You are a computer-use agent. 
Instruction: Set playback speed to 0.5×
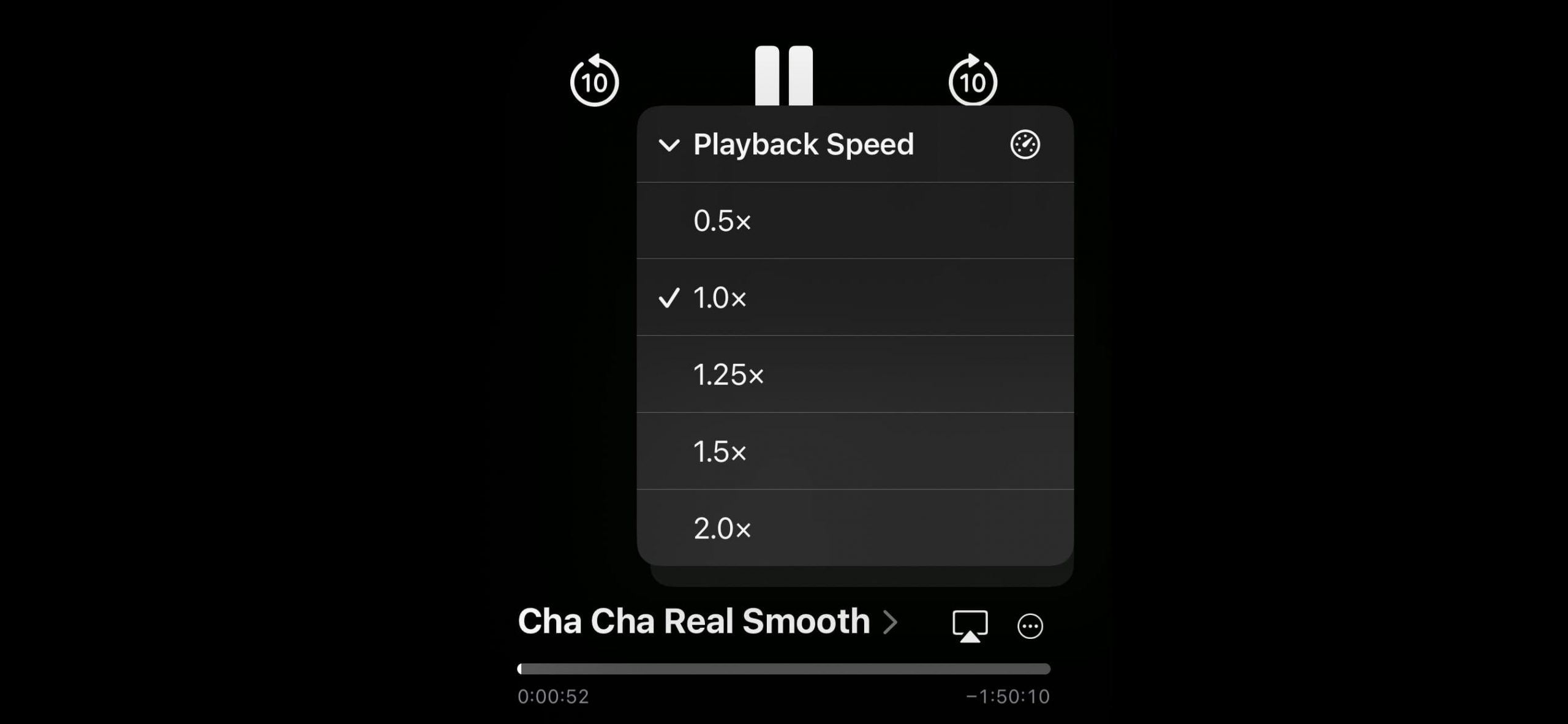[x=854, y=221]
